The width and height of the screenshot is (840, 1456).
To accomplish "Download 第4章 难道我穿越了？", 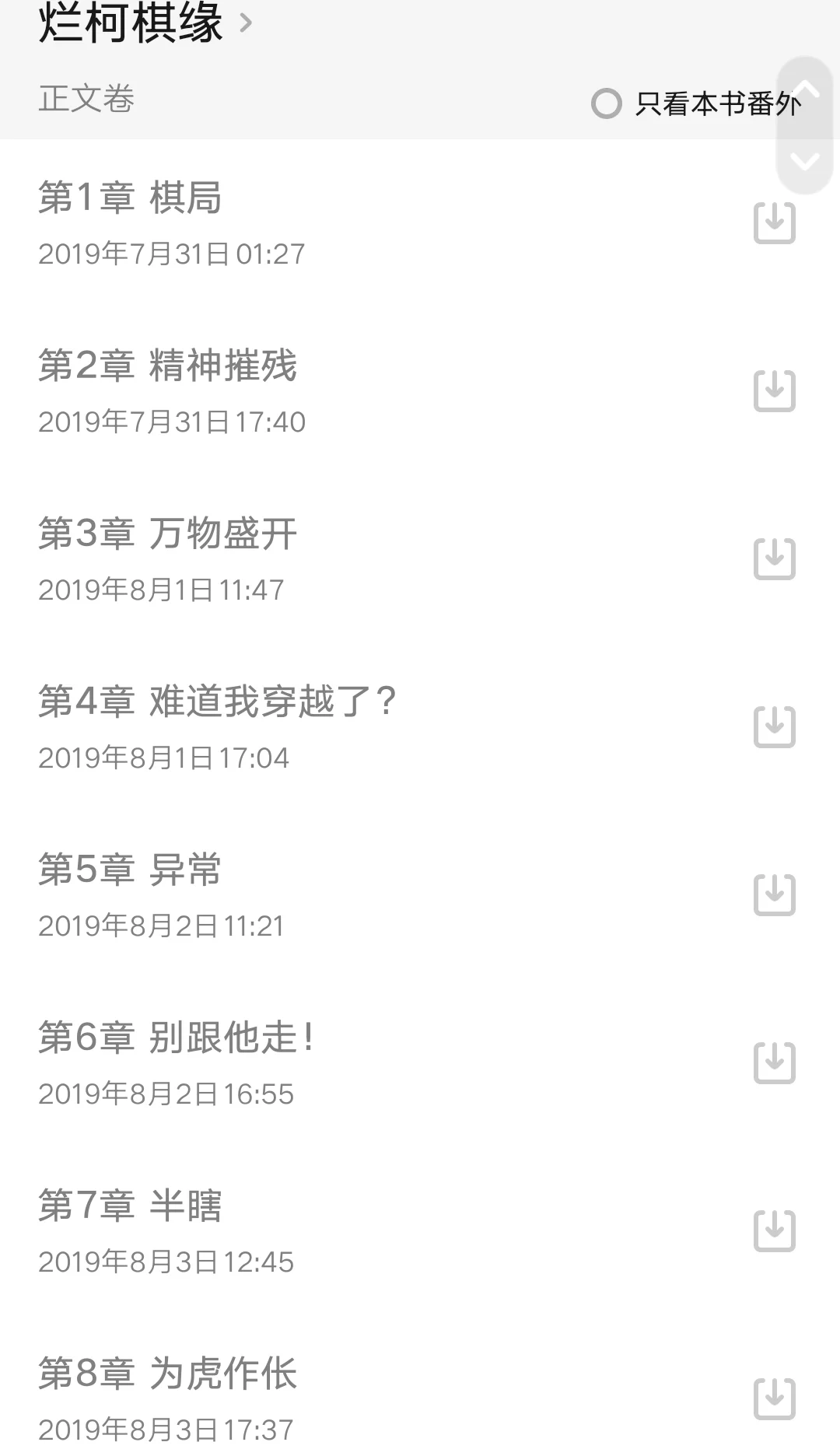I will 775,727.
